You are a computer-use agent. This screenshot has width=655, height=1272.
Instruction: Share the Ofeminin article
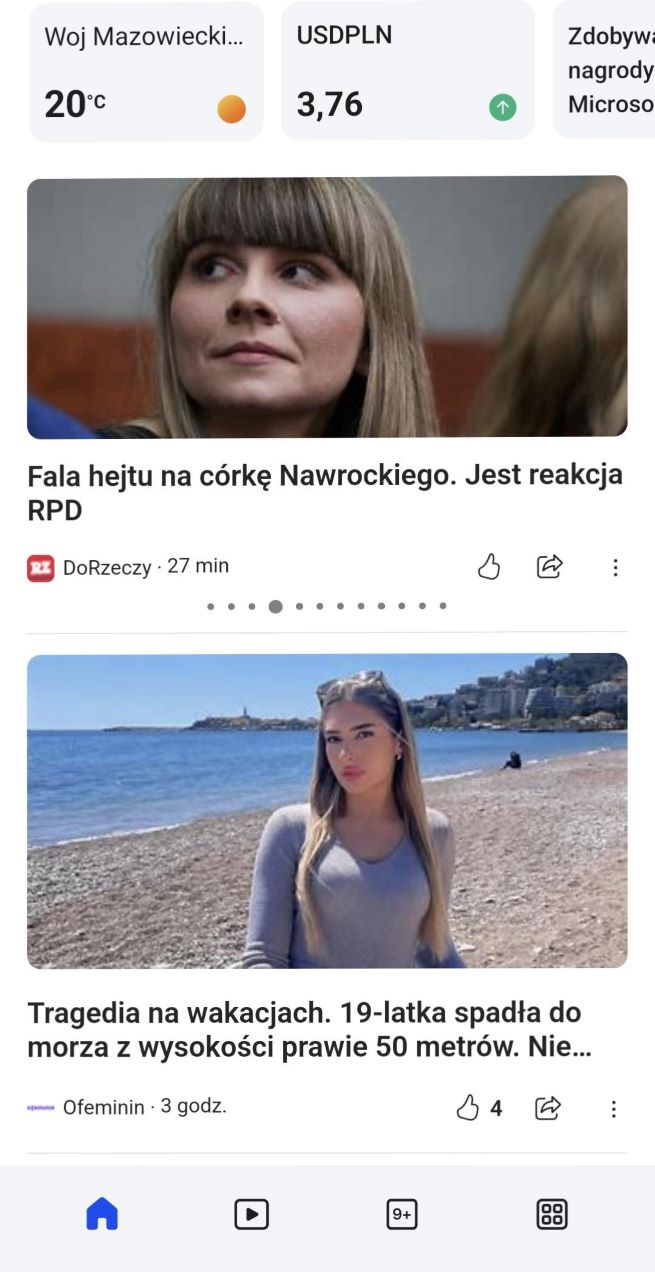(548, 1108)
